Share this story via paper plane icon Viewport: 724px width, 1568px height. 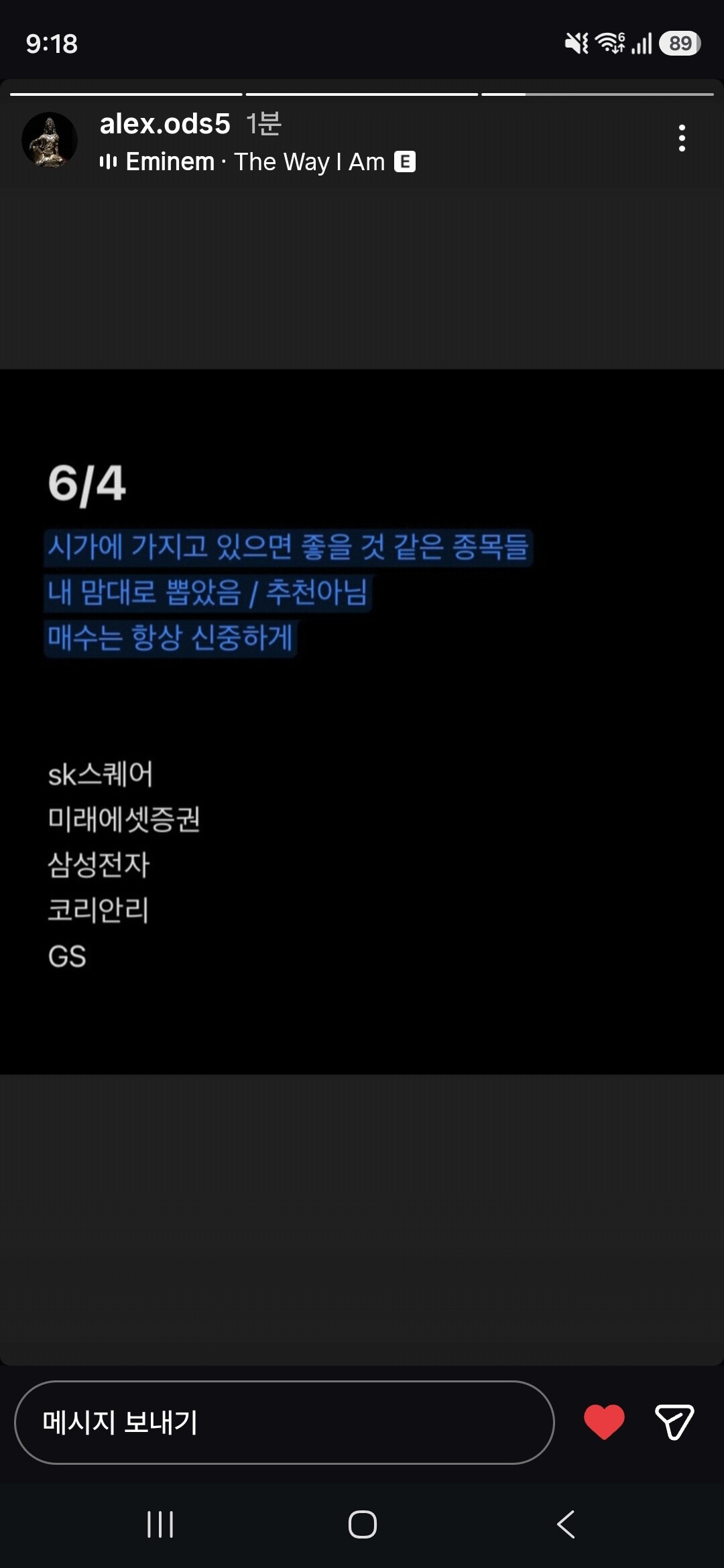tap(674, 1422)
